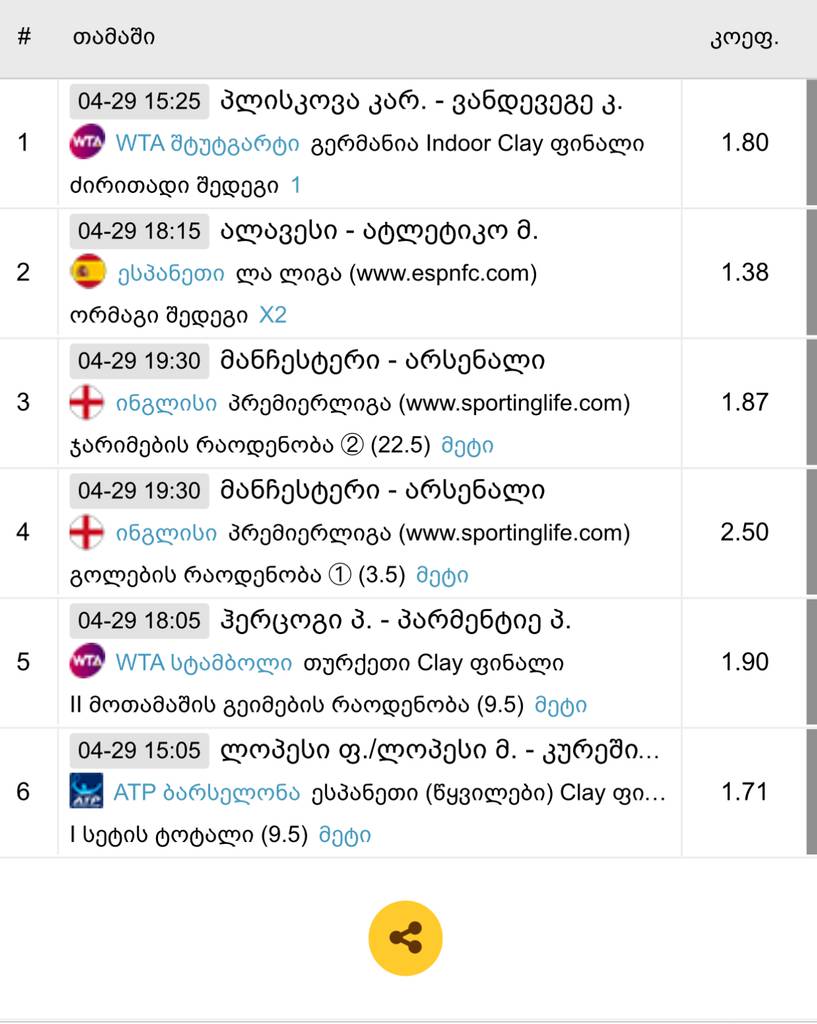This screenshot has width=817, height=1024.
Task: Open the ლოპესი ფ./ლოპესი მ. doubles bet row
Action: (x=440, y=751)
